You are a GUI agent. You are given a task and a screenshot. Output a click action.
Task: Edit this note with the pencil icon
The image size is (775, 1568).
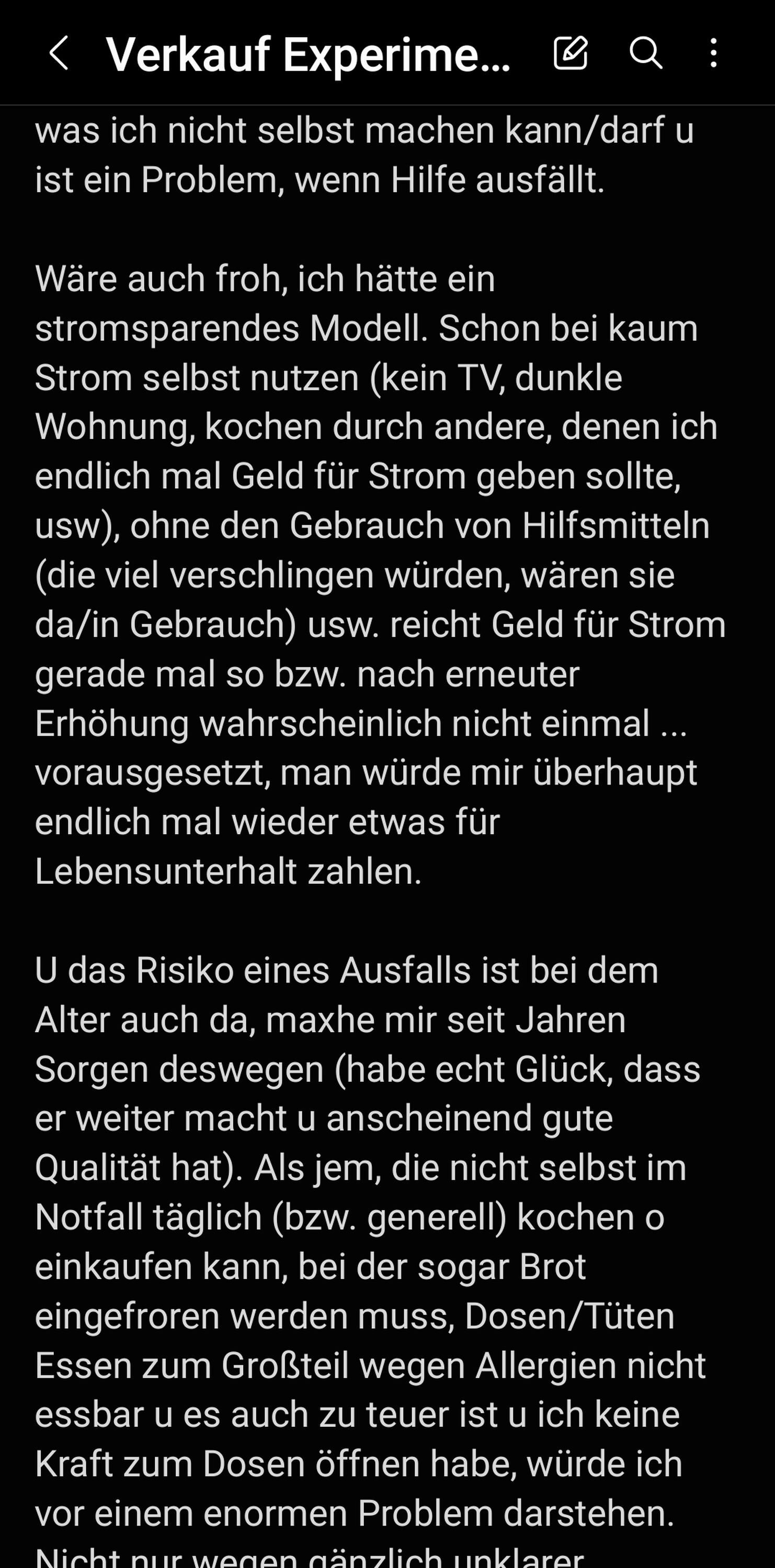pos(571,53)
